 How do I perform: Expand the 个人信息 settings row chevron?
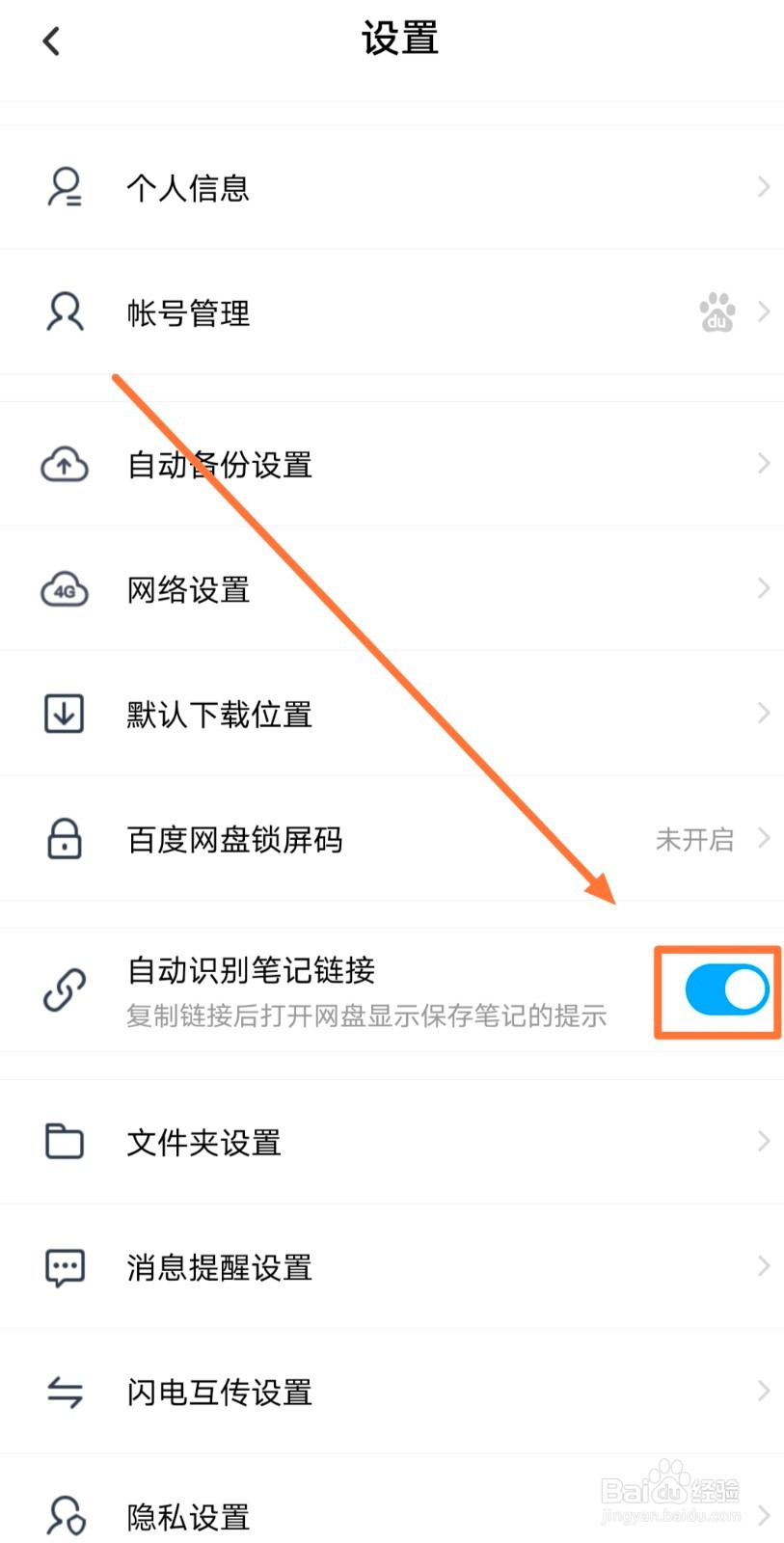point(764,186)
